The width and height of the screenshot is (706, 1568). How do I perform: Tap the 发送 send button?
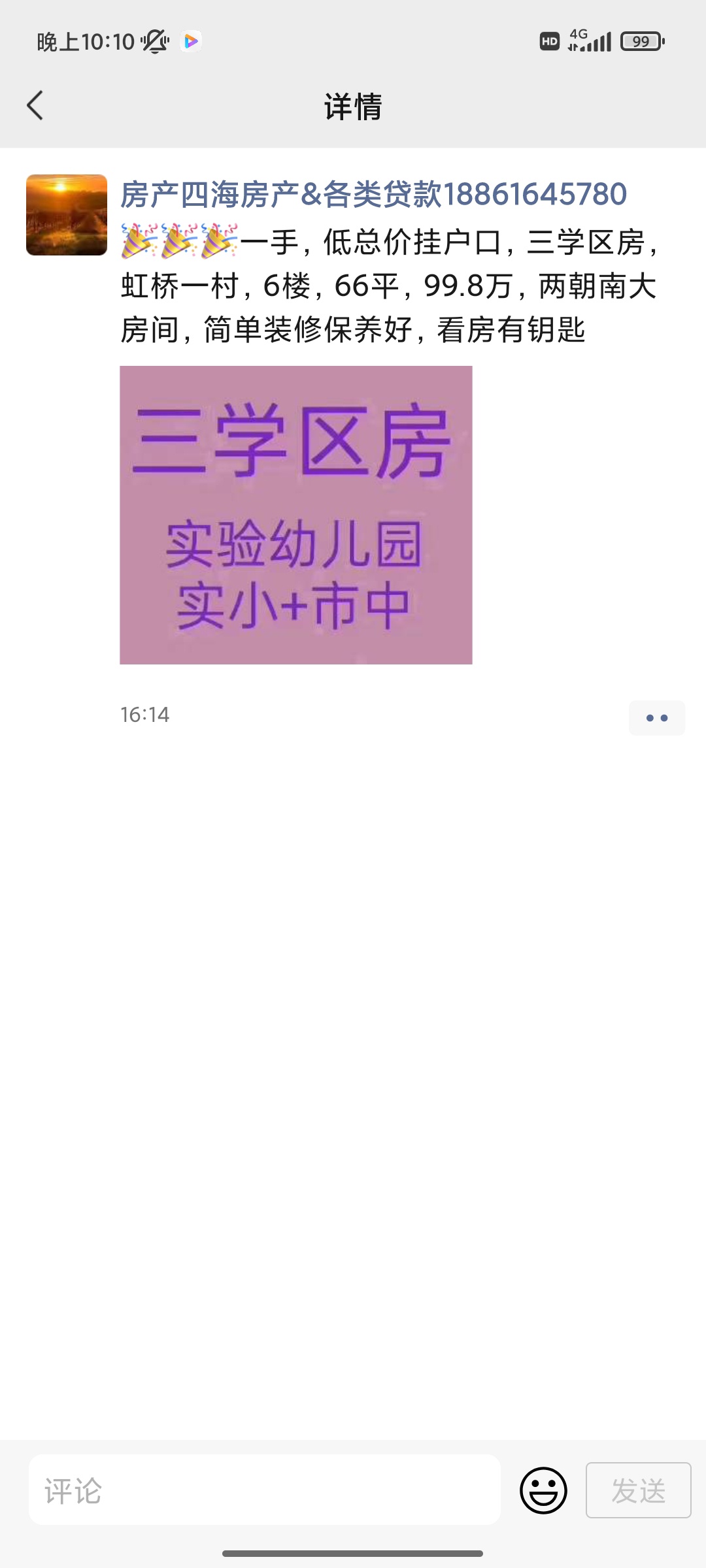pyautogui.click(x=638, y=1490)
